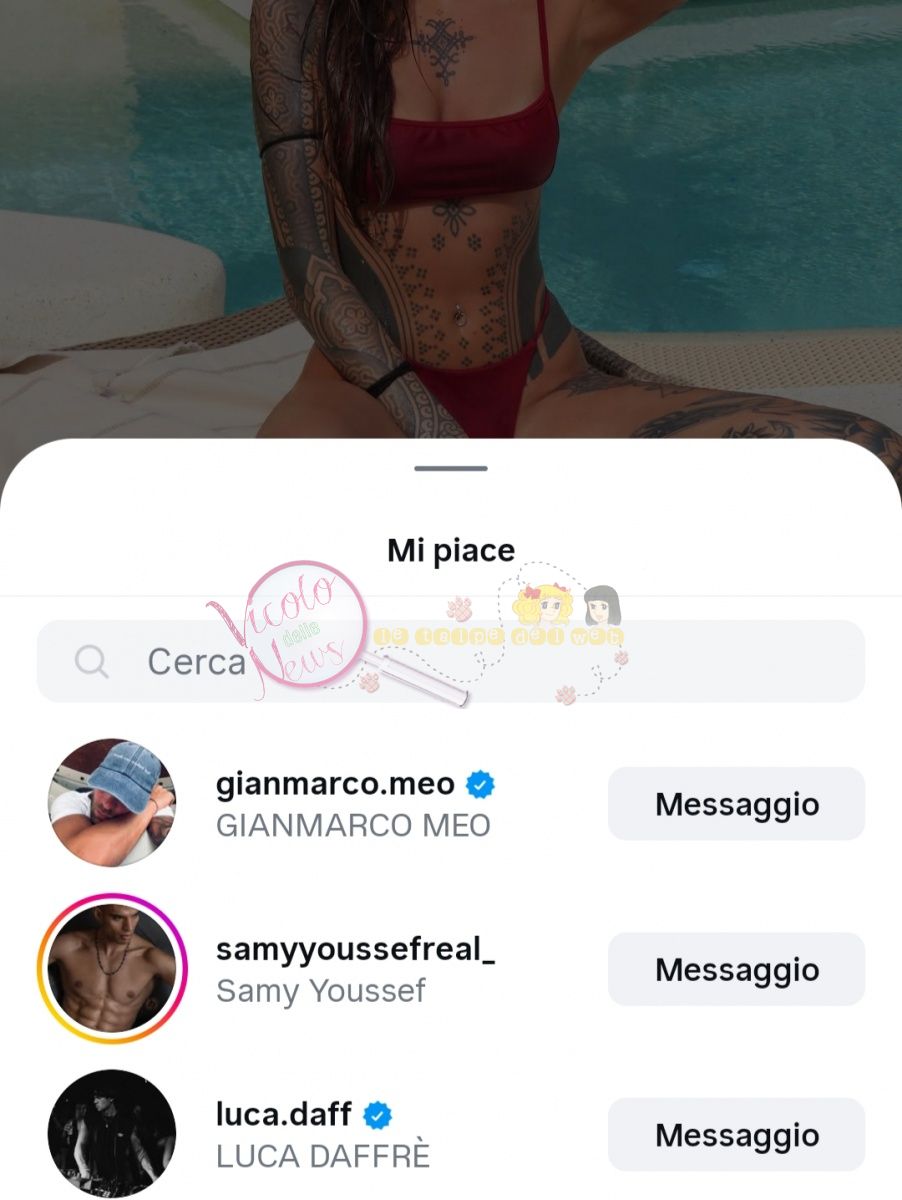
Task: Open gianmarco.meo's profile
Action: pyautogui.click(x=335, y=786)
